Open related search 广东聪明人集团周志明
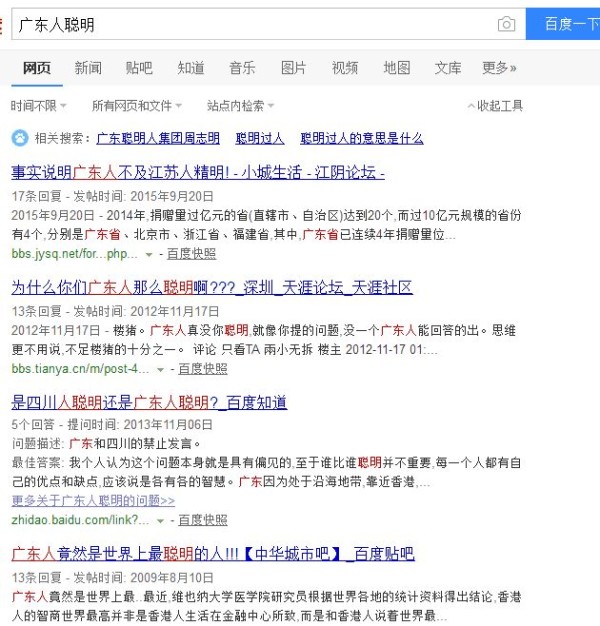This screenshot has height=626, width=600. 158,138
